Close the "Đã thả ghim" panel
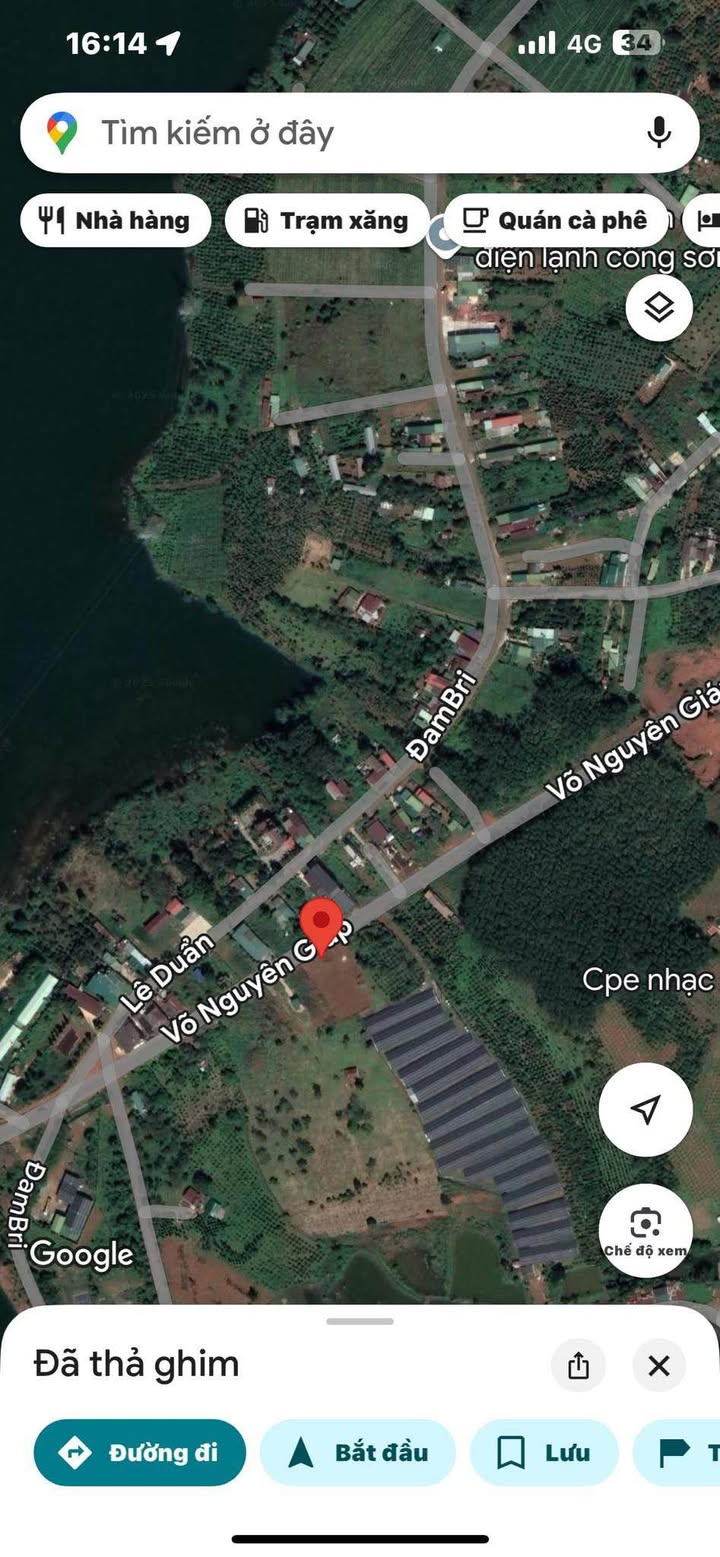Viewport: 720px width, 1557px height. (x=659, y=1365)
